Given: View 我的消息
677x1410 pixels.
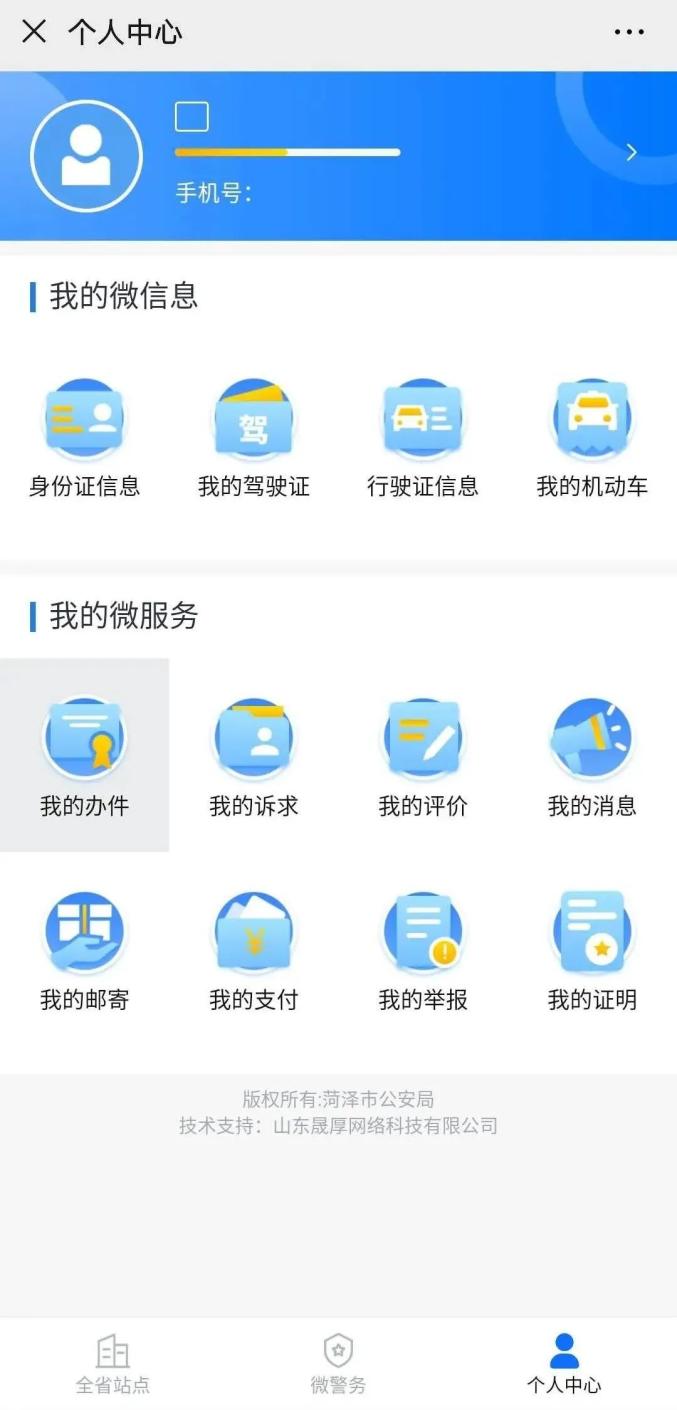Looking at the screenshot, I should point(592,756).
